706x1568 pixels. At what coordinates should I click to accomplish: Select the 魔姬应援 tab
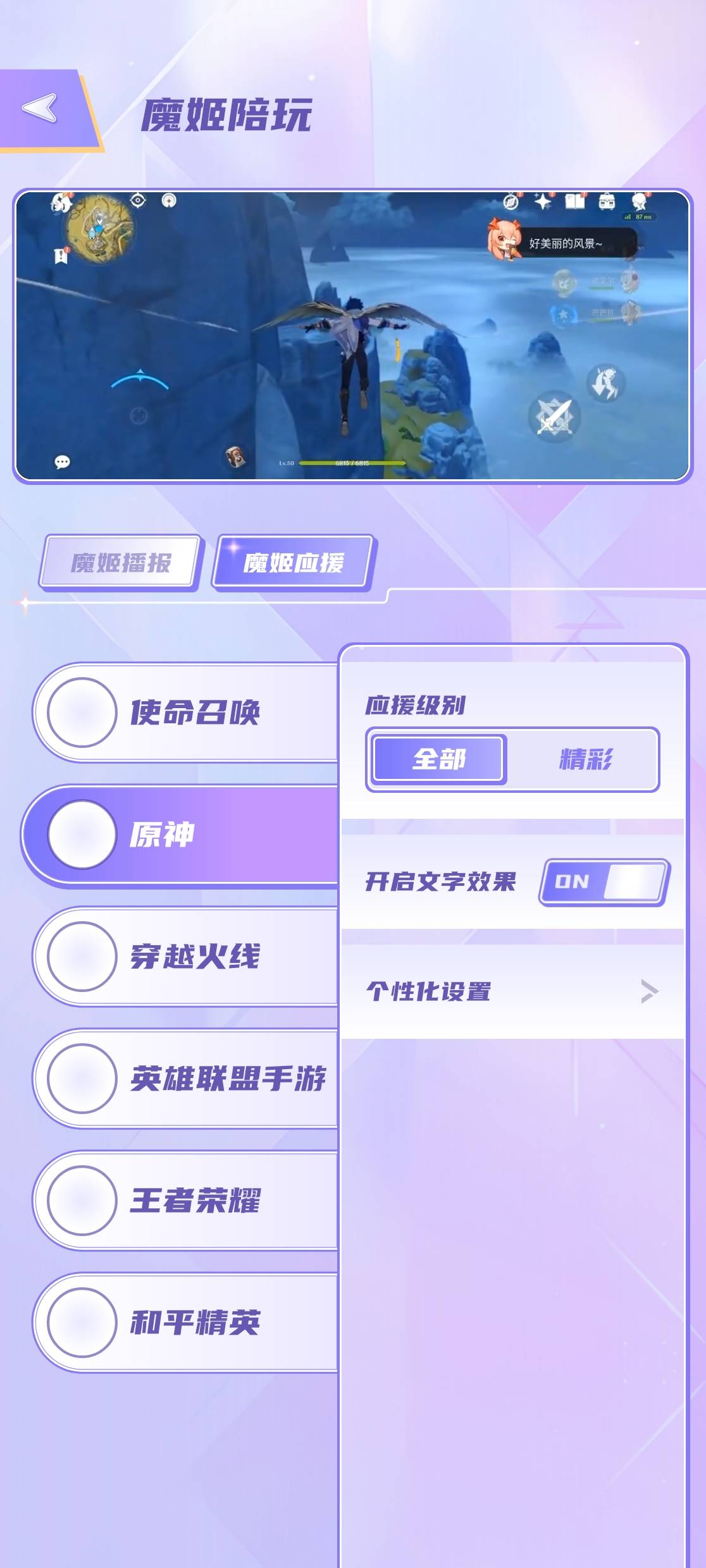click(x=293, y=562)
